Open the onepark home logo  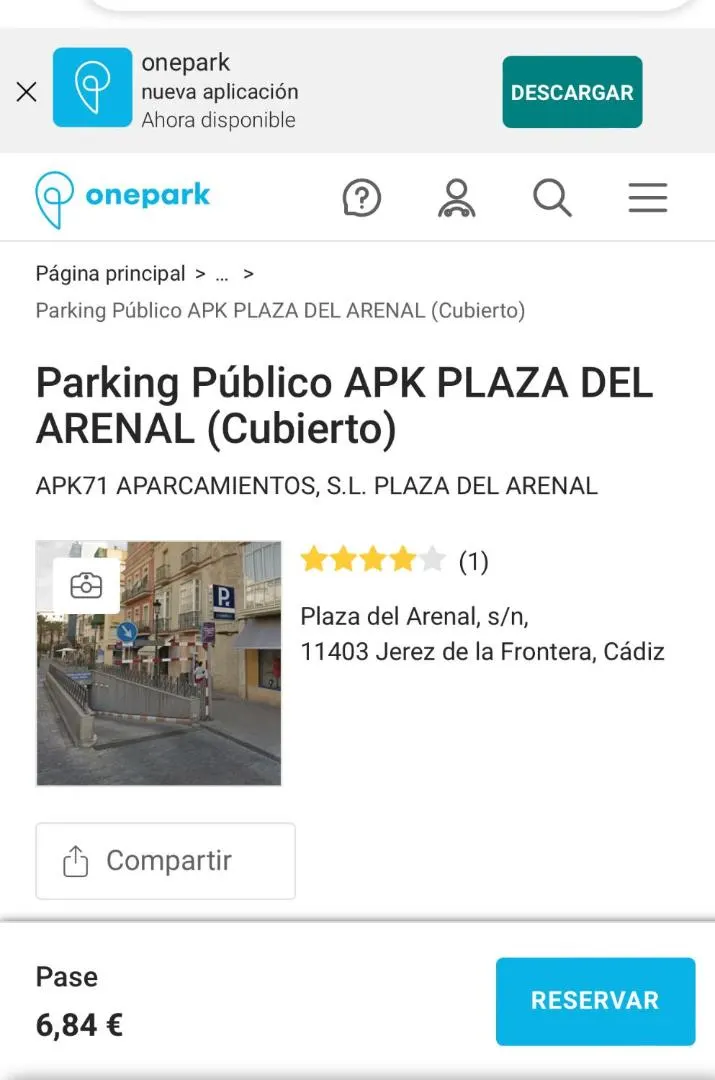[123, 199]
